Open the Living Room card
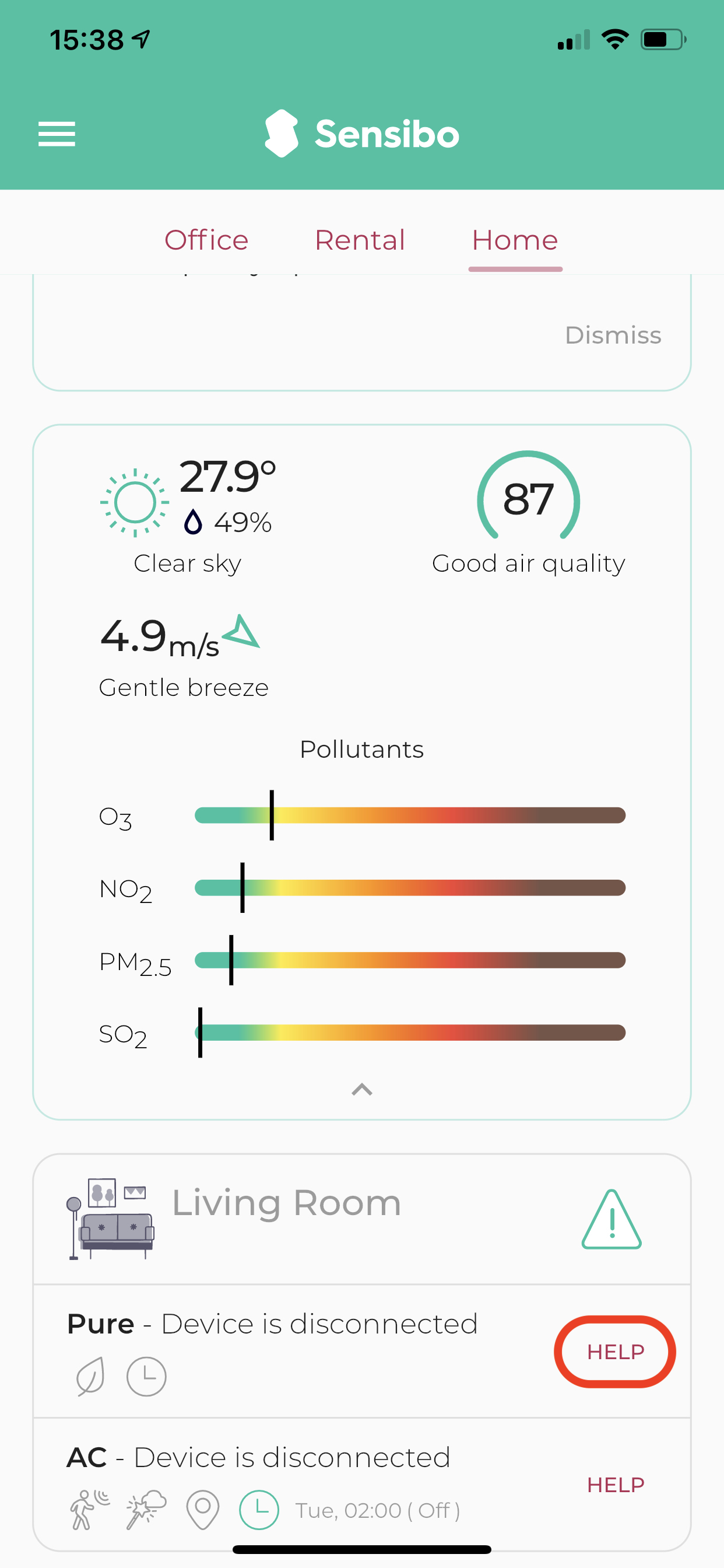Image resolution: width=724 pixels, height=1568 pixels. coord(286,1203)
